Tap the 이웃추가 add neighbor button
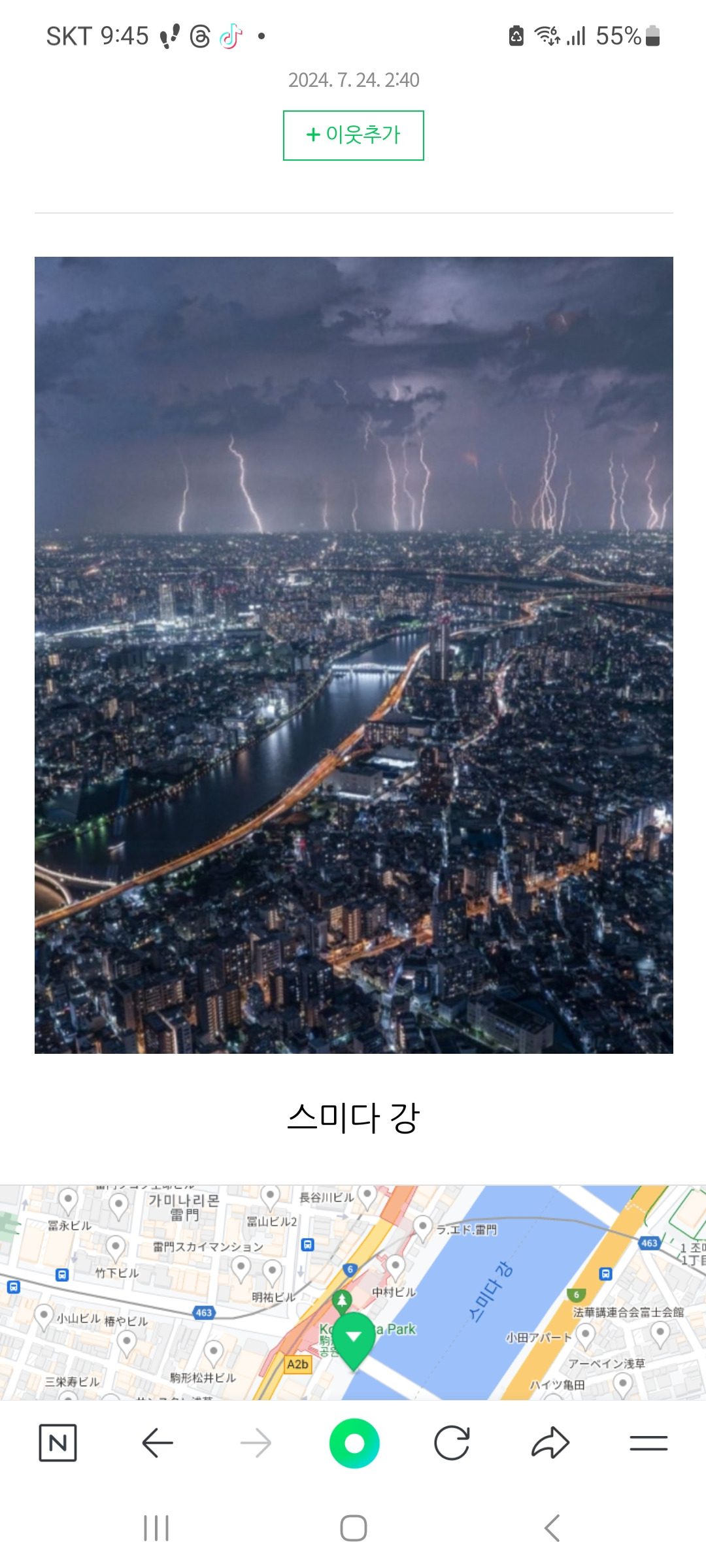 (353, 135)
